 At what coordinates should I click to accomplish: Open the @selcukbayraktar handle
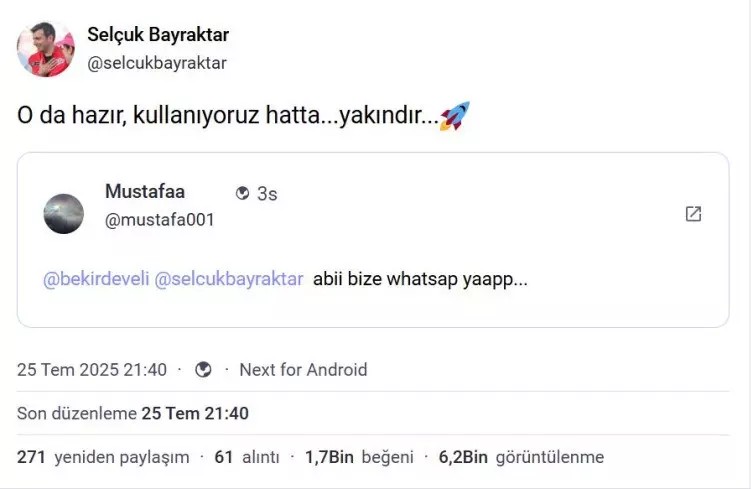[157, 63]
